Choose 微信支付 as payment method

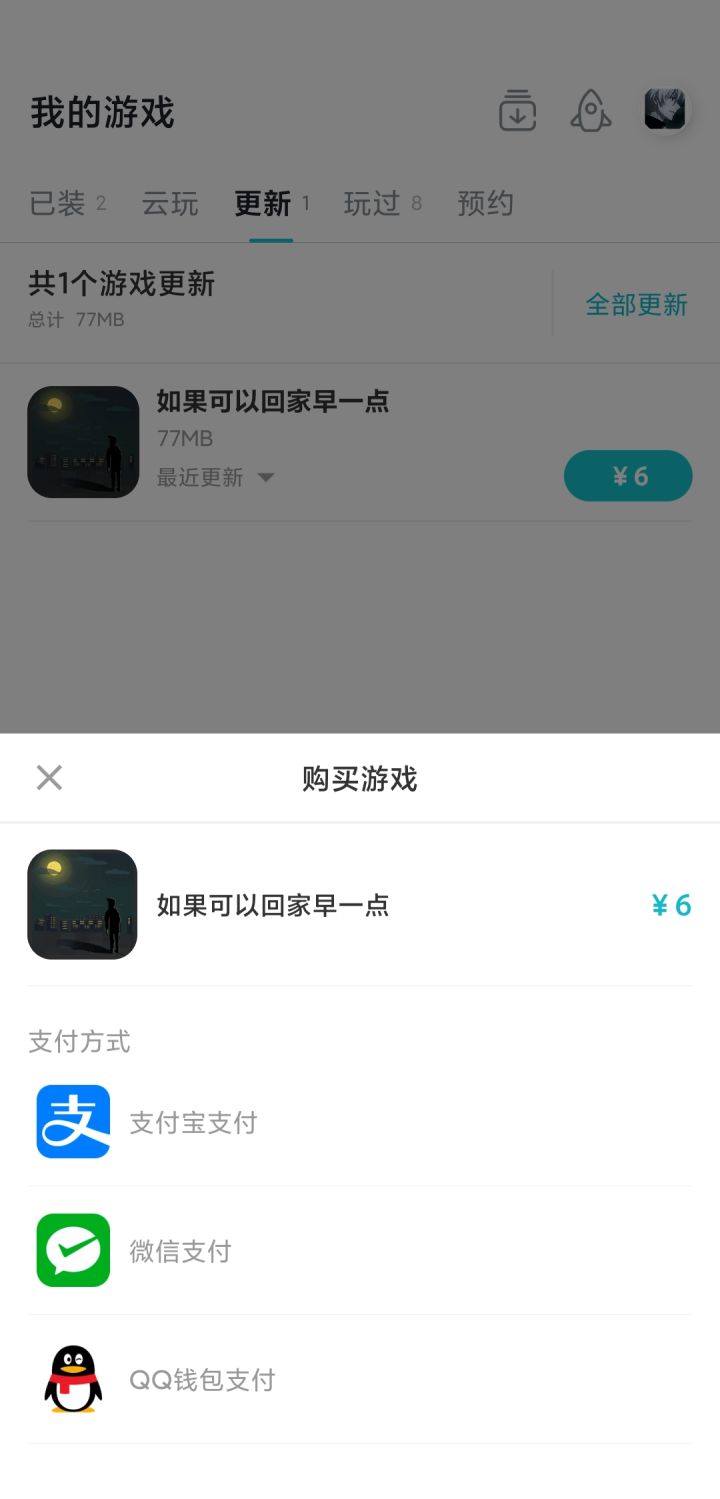(x=181, y=1251)
